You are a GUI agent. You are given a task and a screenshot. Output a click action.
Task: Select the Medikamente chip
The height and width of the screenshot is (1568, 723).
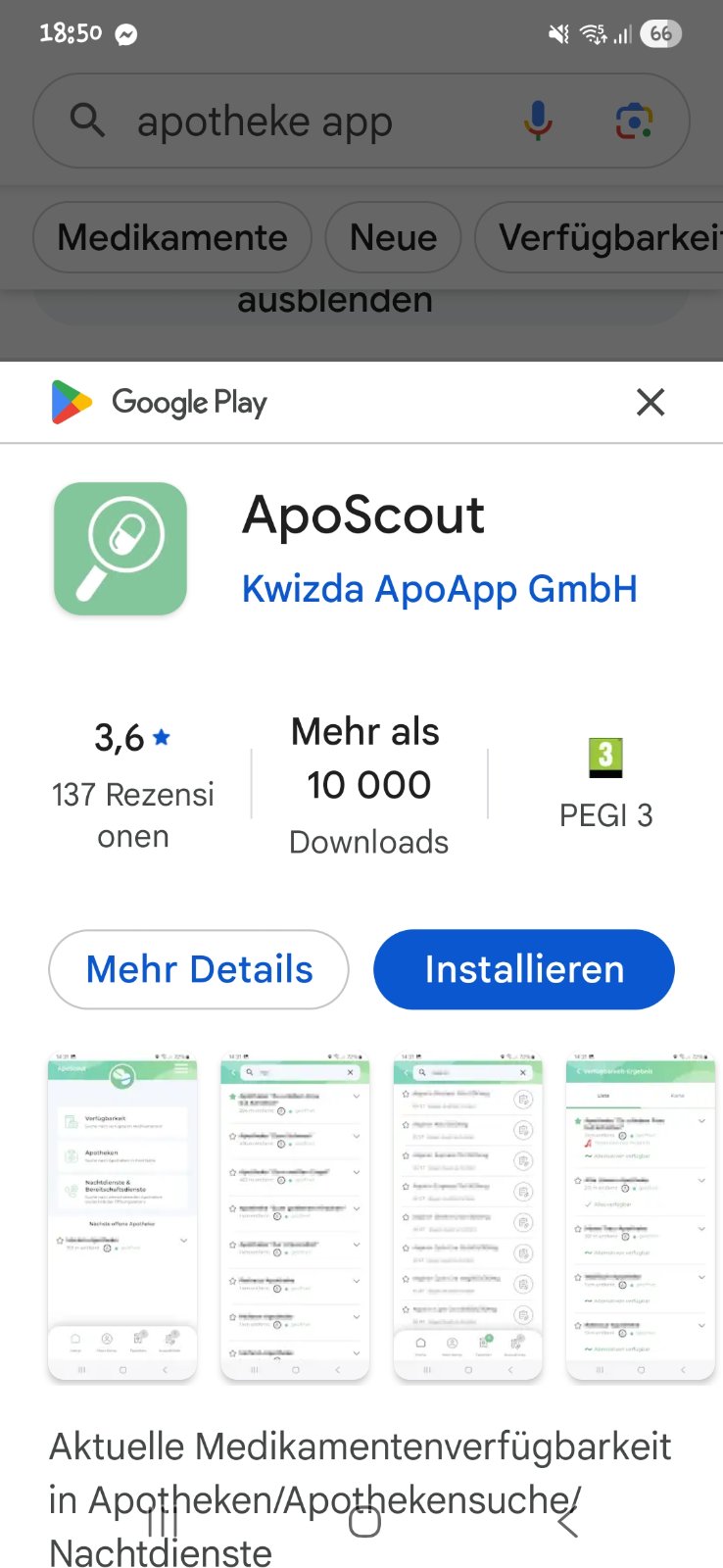click(x=172, y=237)
